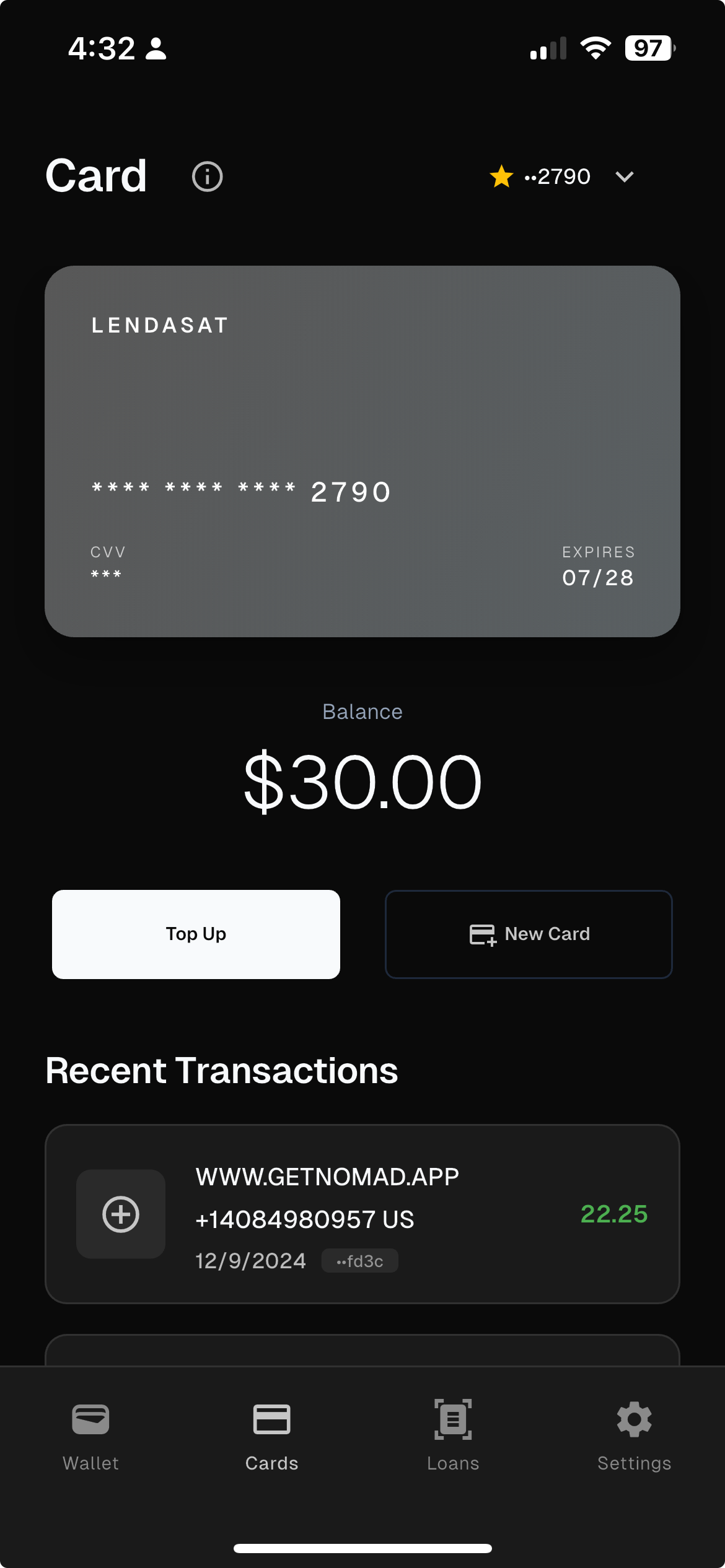Tap the info icon next to Card title
The image size is (725, 1568).
206,176
